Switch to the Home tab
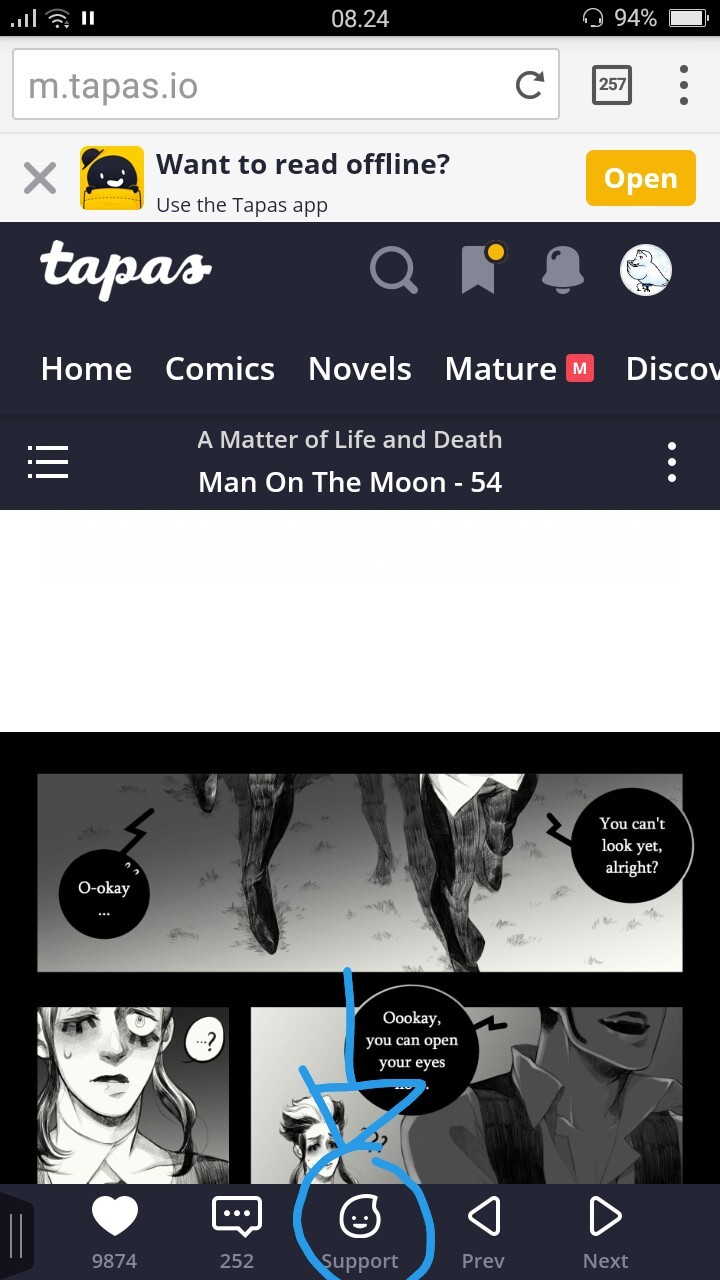 click(86, 369)
